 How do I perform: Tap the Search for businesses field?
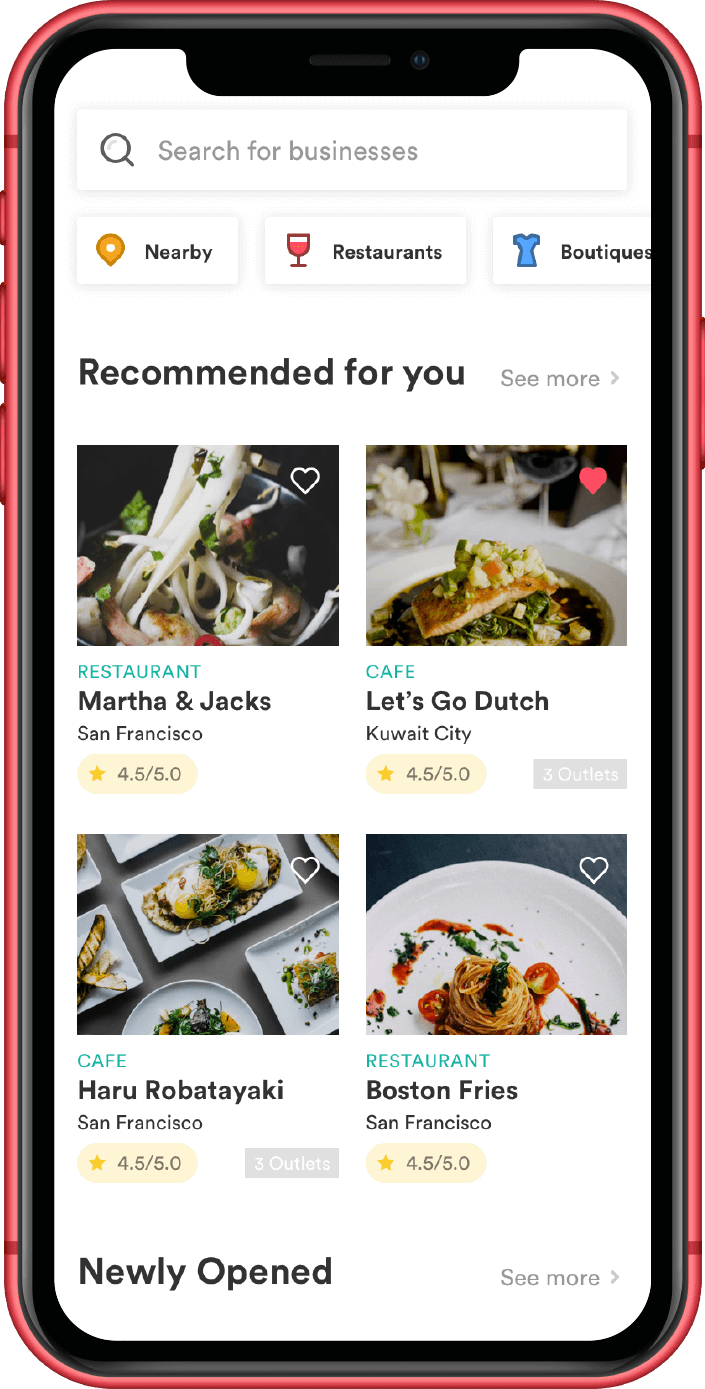pos(350,151)
